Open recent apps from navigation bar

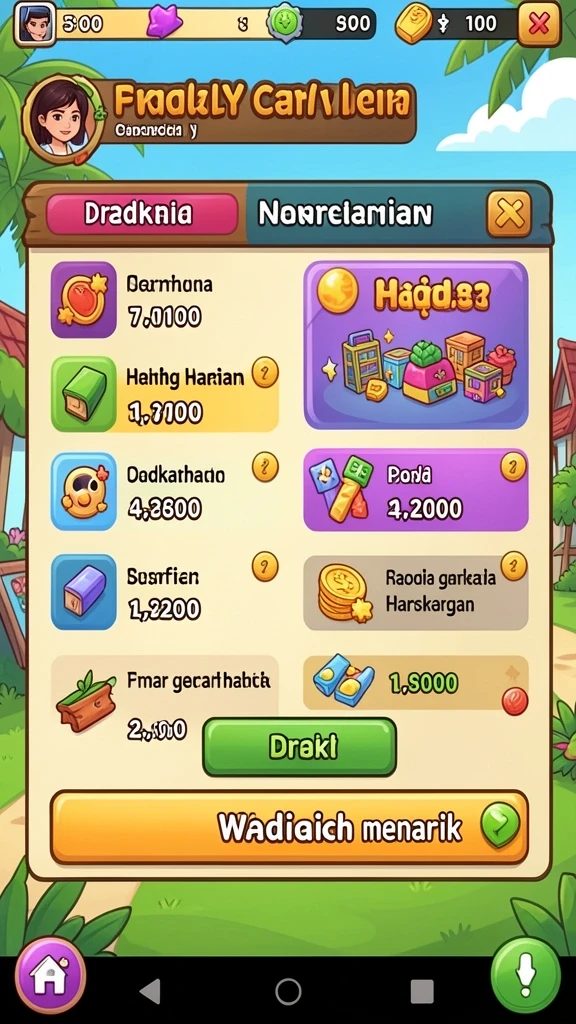pos(422,991)
